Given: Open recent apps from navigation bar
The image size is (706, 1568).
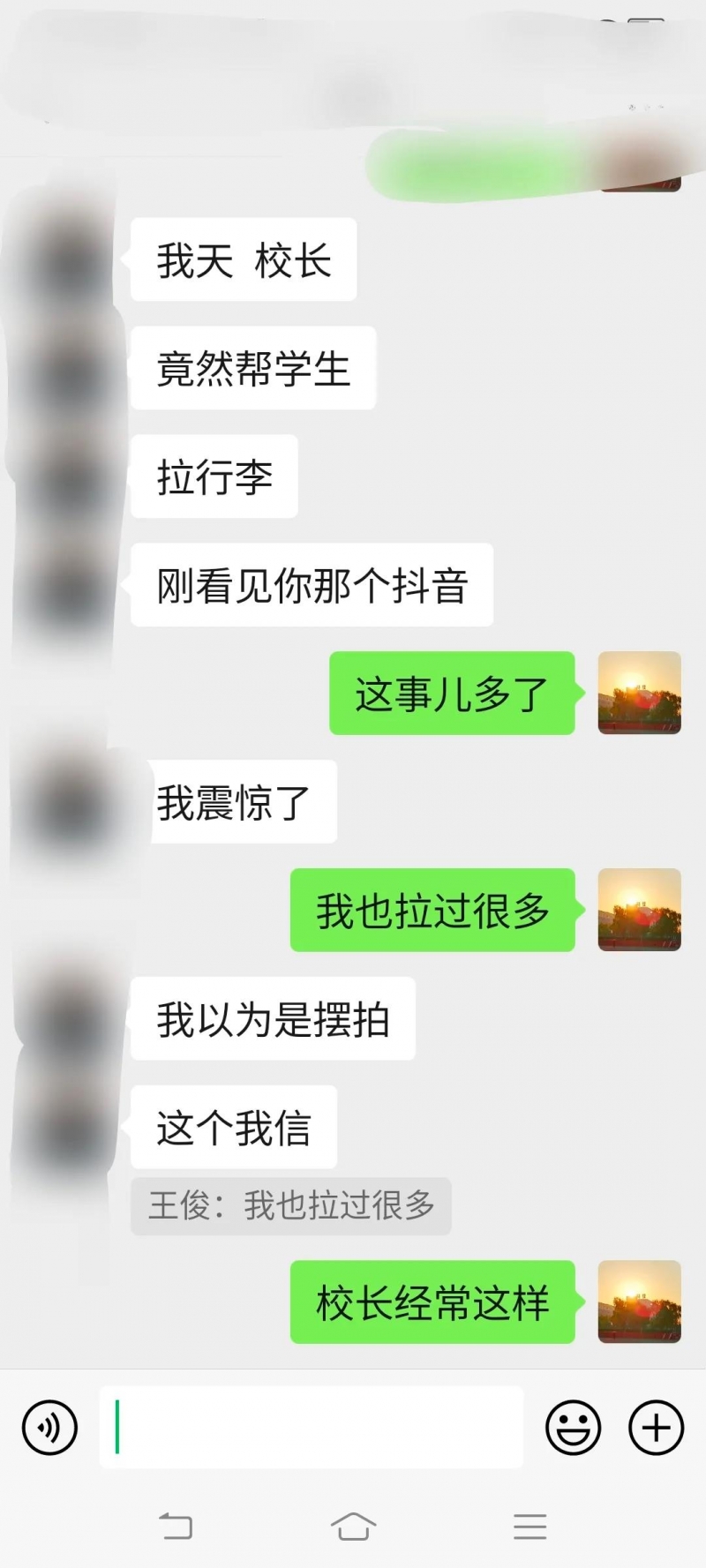Looking at the screenshot, I should [529, 1526].
